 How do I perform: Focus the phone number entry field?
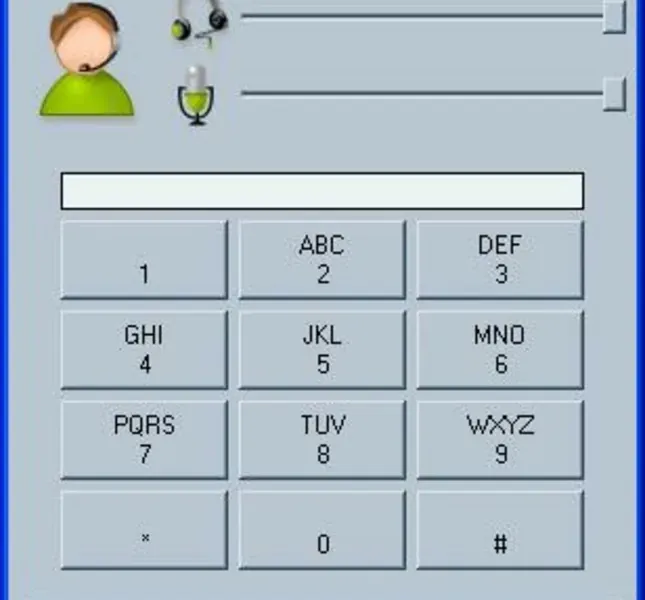point(322,191)
